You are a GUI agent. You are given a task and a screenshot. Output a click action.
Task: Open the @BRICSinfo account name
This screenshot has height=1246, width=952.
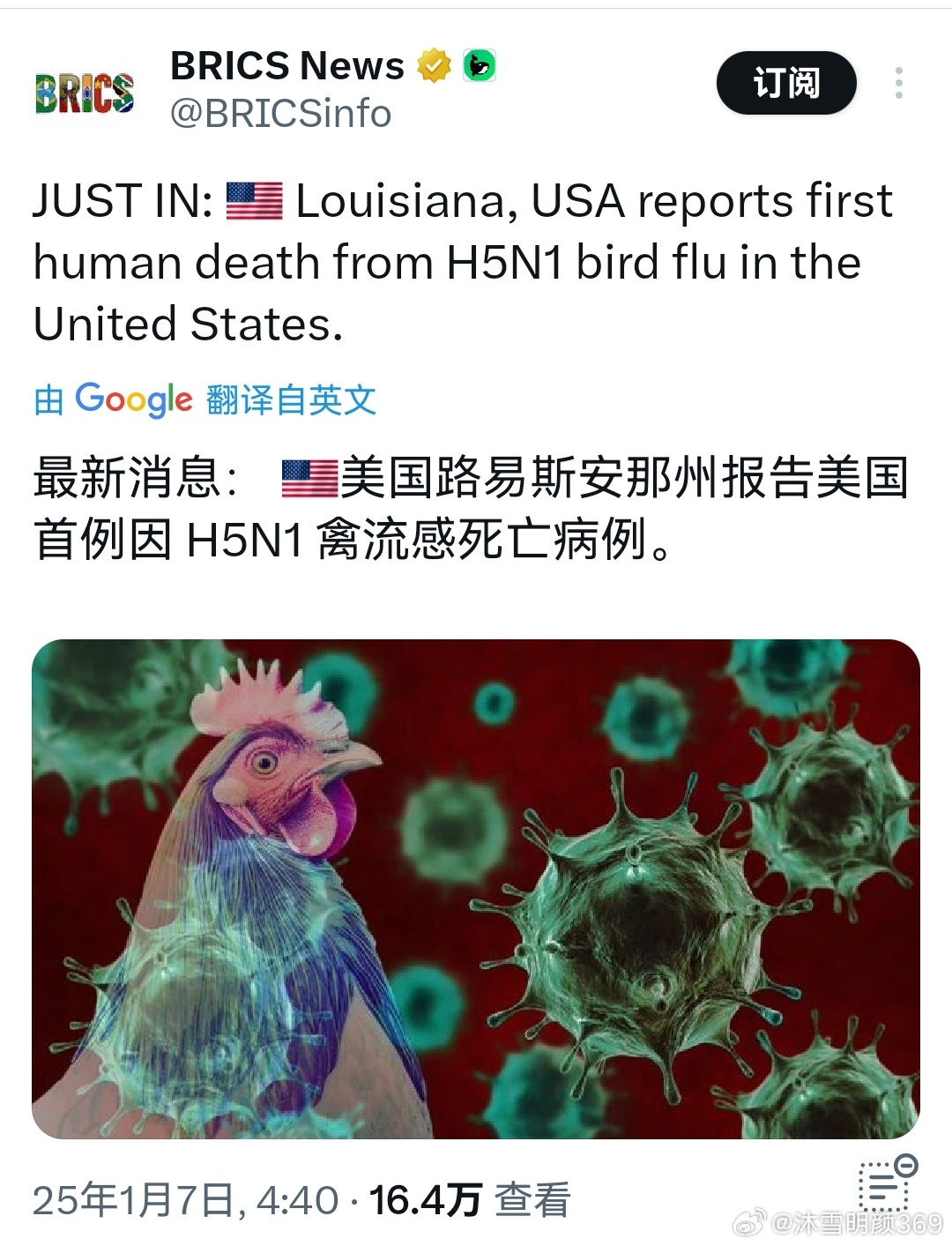click(280, 114)
